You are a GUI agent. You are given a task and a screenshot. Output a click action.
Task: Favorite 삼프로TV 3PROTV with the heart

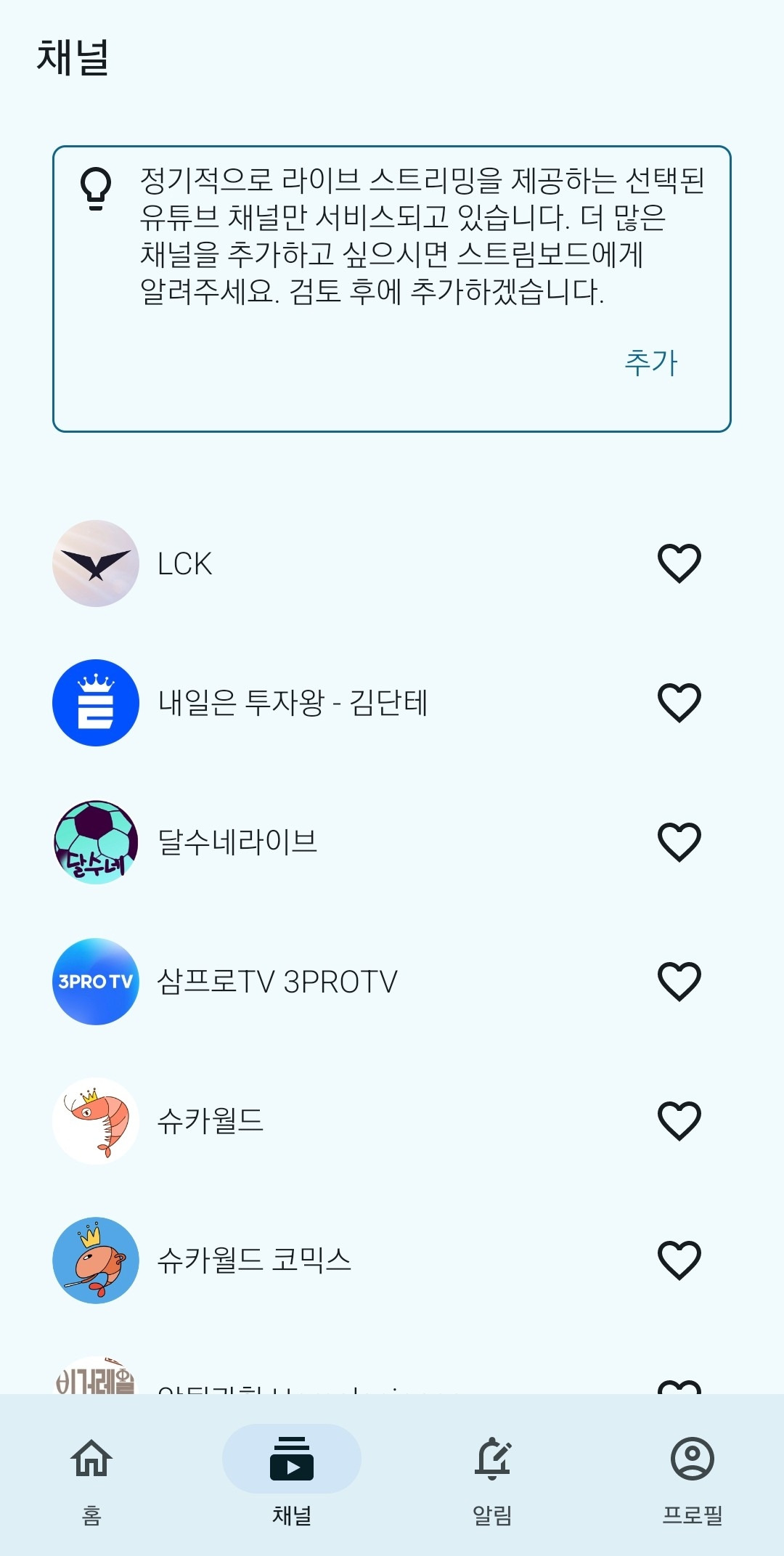point(679,981)
